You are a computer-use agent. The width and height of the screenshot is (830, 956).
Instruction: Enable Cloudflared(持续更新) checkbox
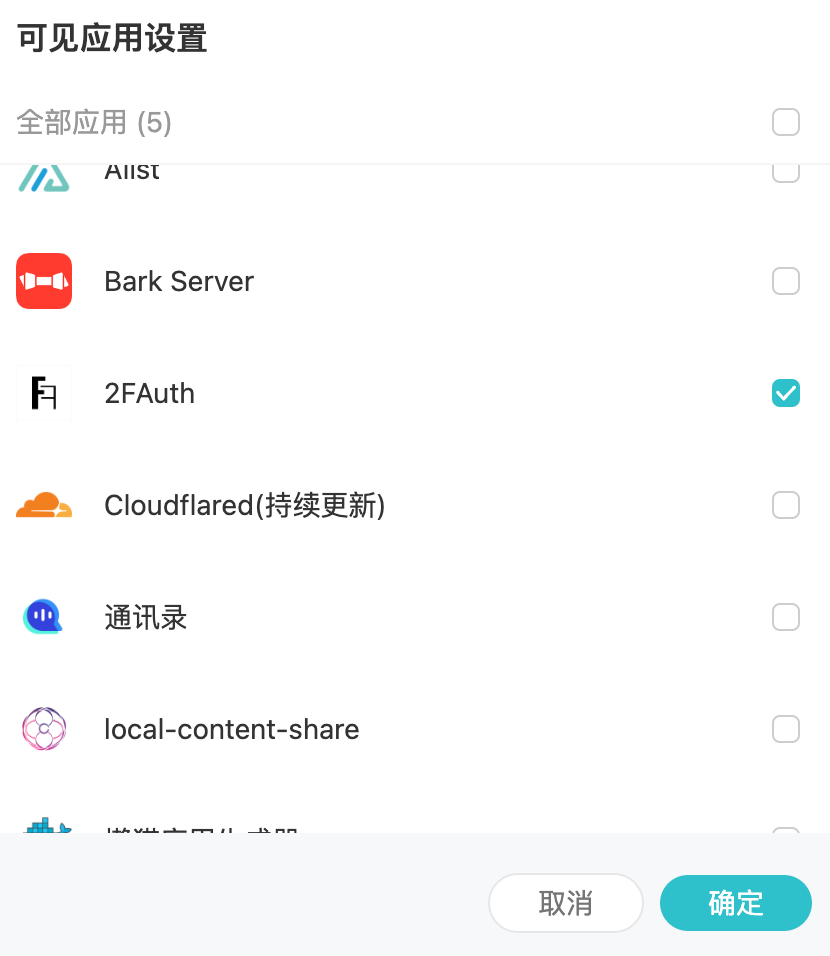[x=786, y=505]
